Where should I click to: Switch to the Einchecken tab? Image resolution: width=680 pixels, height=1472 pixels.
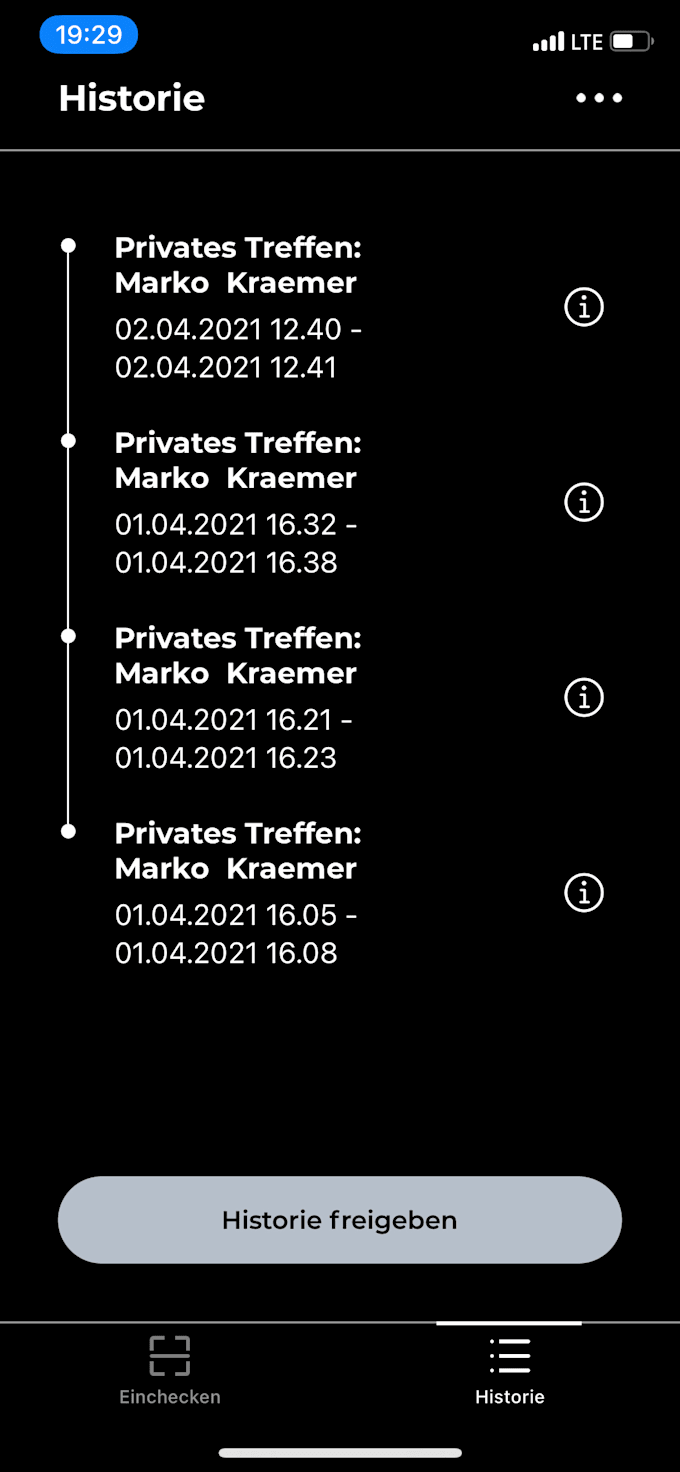170,1370
